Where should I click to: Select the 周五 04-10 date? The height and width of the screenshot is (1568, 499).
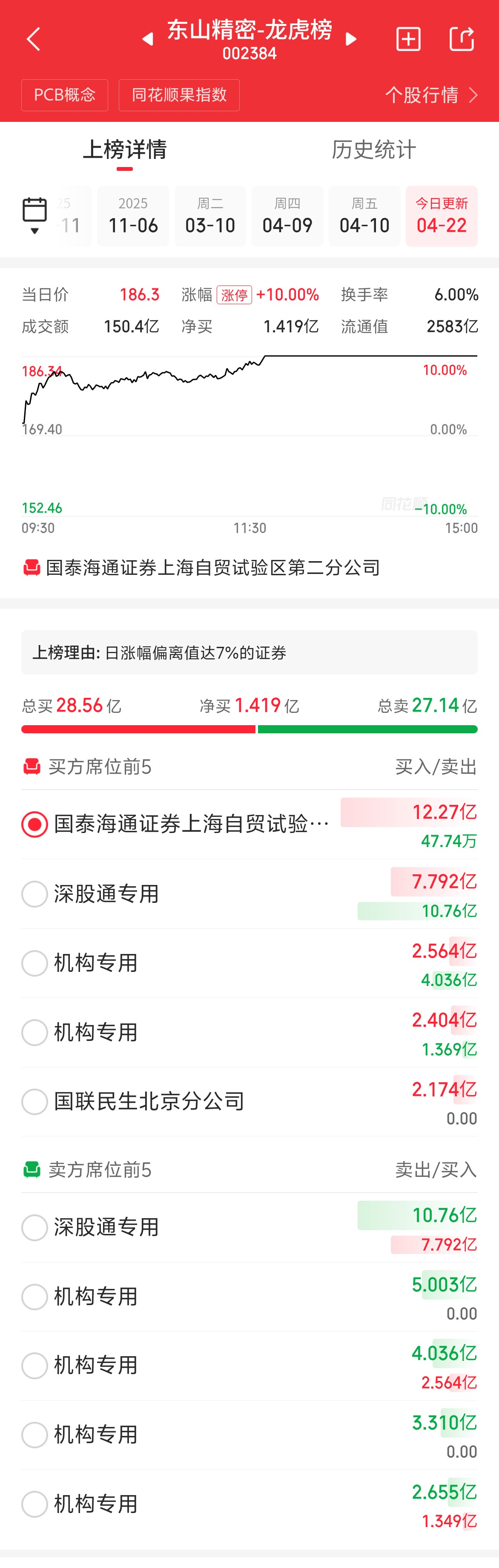pyautogui.click(x=364, y=216)
